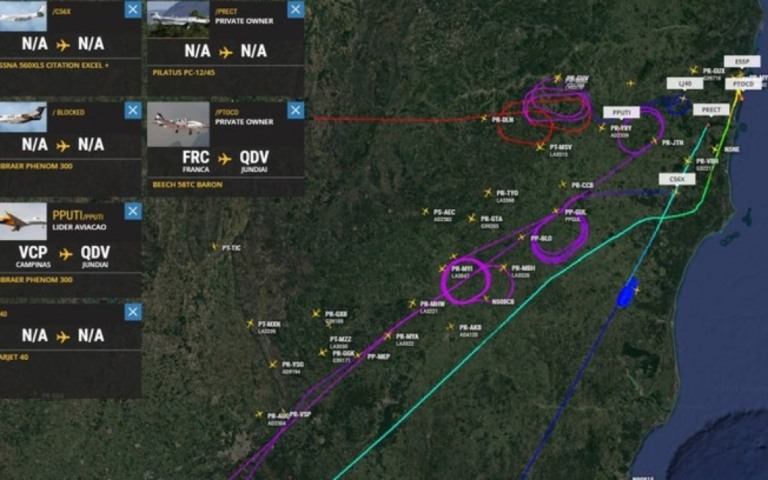The image size is (768, 480).
Task: Select the PRECT aircraft label on map
Action: pyautogui.click(x=711, y=109)
